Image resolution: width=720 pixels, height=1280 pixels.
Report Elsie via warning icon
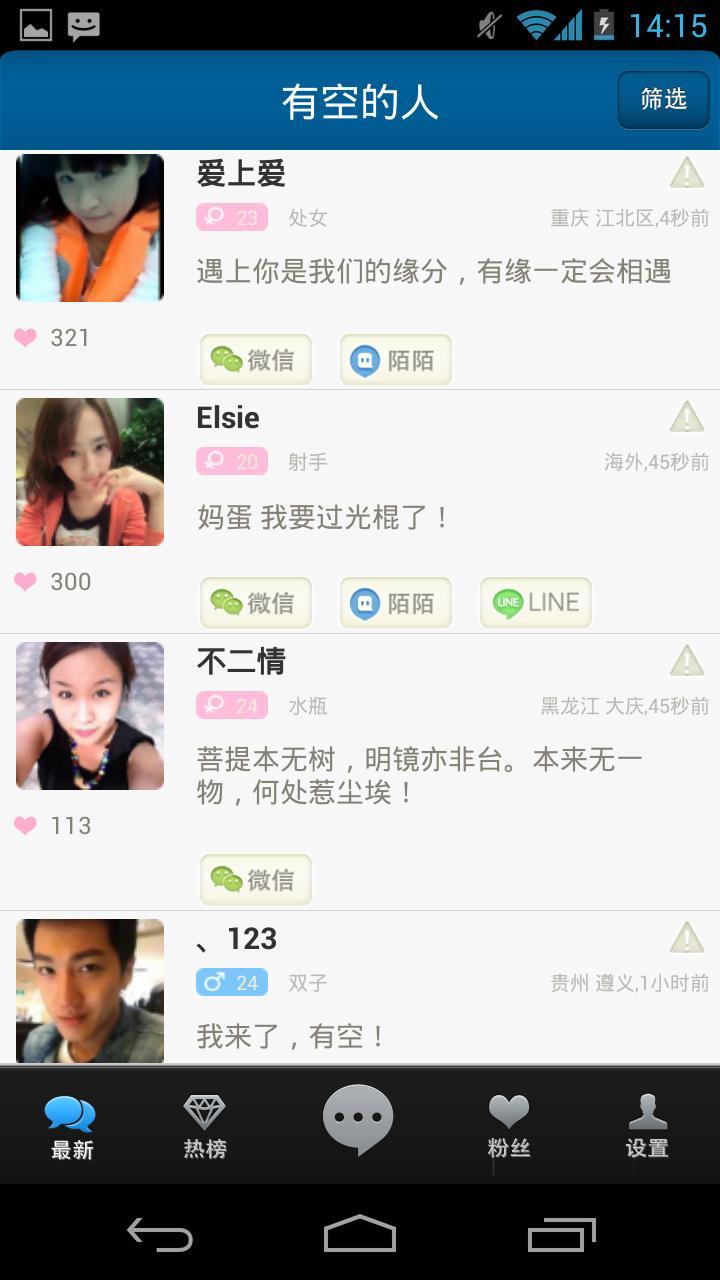tap(687, 416)
